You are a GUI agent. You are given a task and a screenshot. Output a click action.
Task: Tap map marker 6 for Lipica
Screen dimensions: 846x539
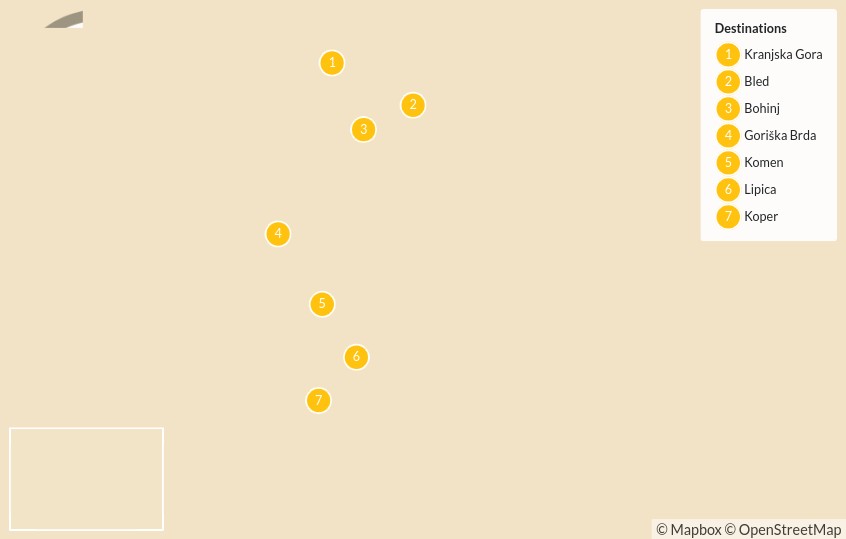pyautogui.click(x=356, y=357)
